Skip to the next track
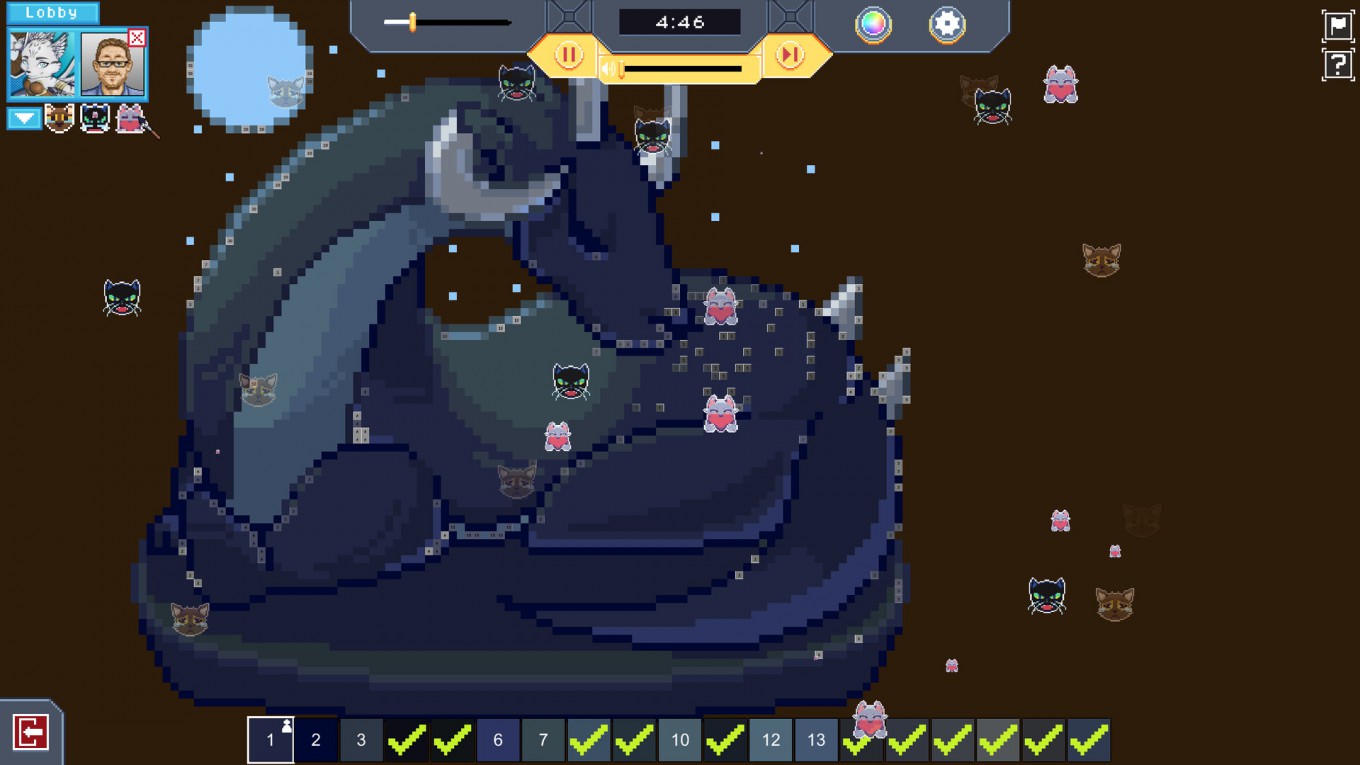 click(790, 55)
